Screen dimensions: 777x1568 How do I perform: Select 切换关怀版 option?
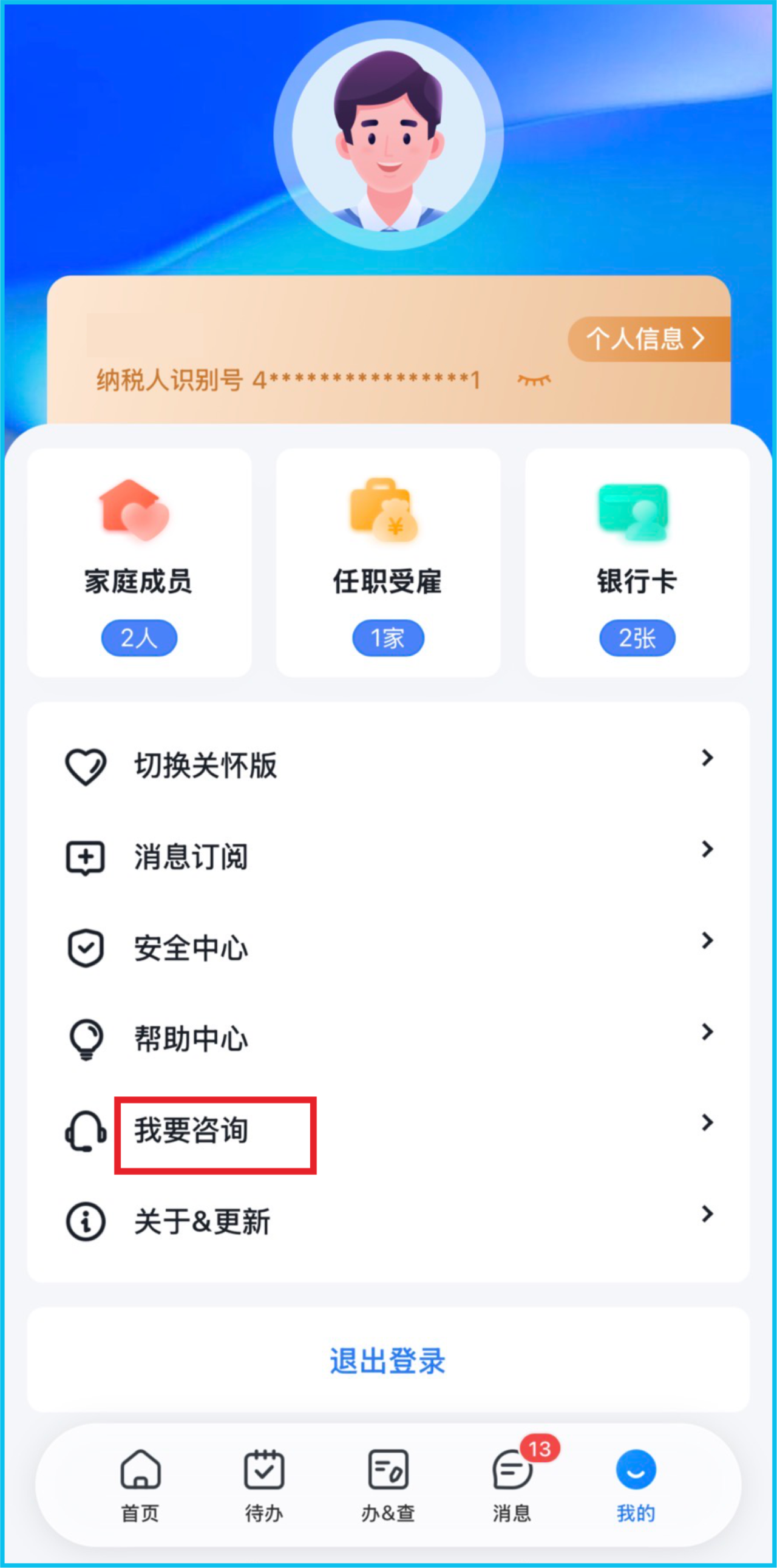point(388,765)
